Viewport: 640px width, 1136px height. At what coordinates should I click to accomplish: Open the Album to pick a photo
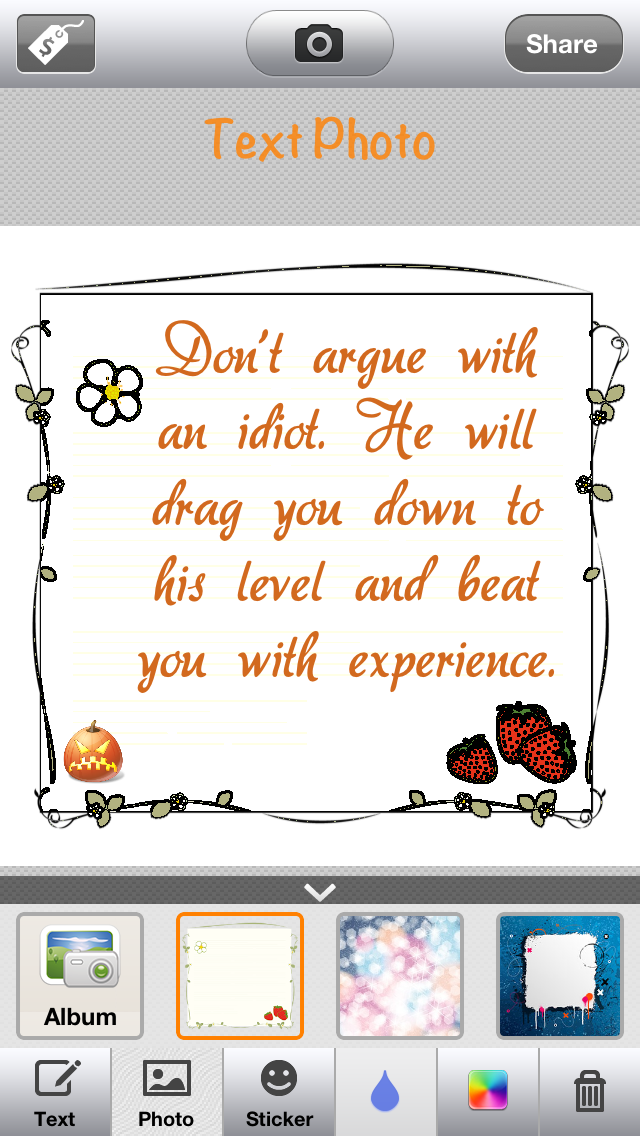[80, 976]
